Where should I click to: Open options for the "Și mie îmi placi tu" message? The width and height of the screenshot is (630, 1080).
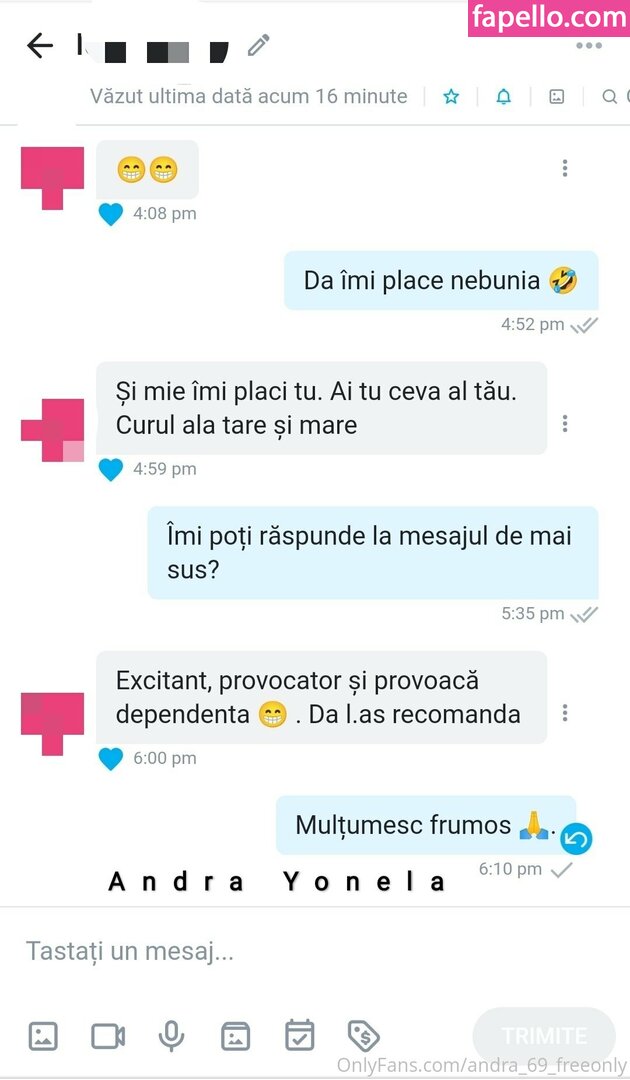pyautogui.click(x=565, y=424)
